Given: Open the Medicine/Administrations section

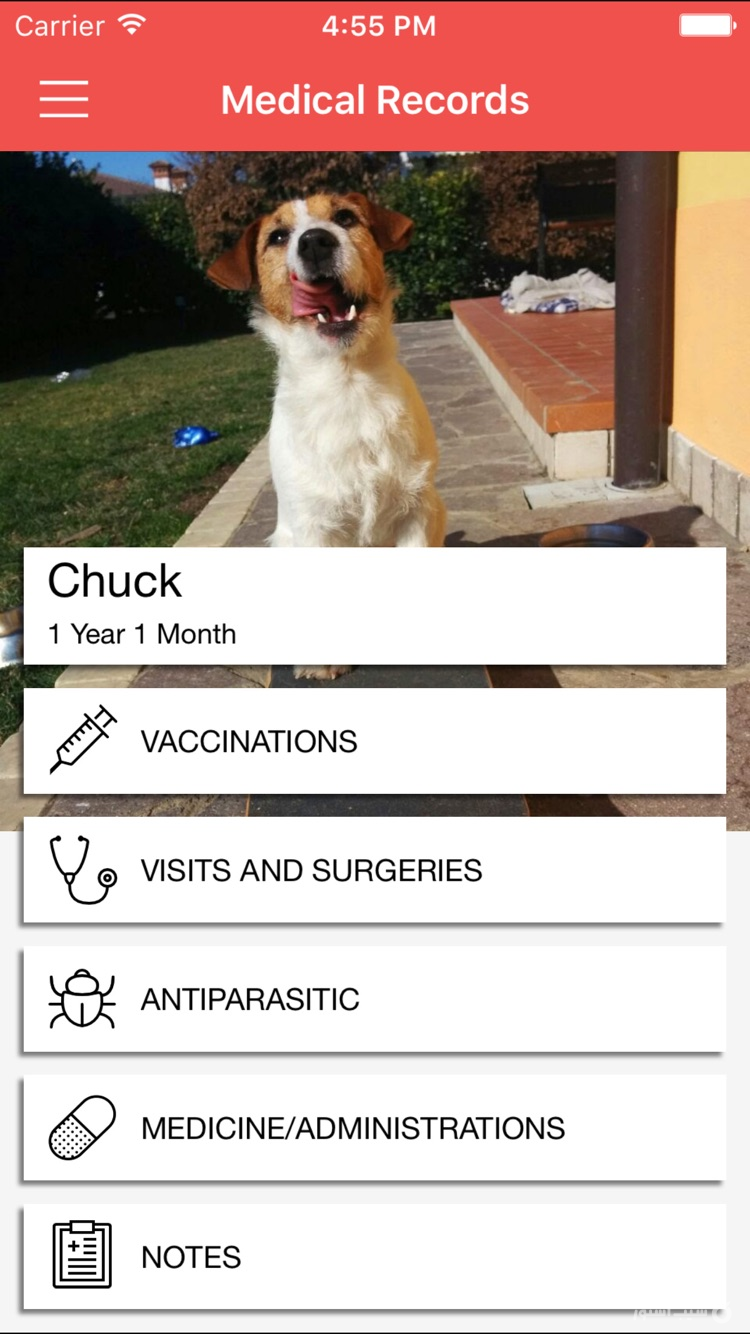Looking at the screenshot, I should [x=375, y=1127].
